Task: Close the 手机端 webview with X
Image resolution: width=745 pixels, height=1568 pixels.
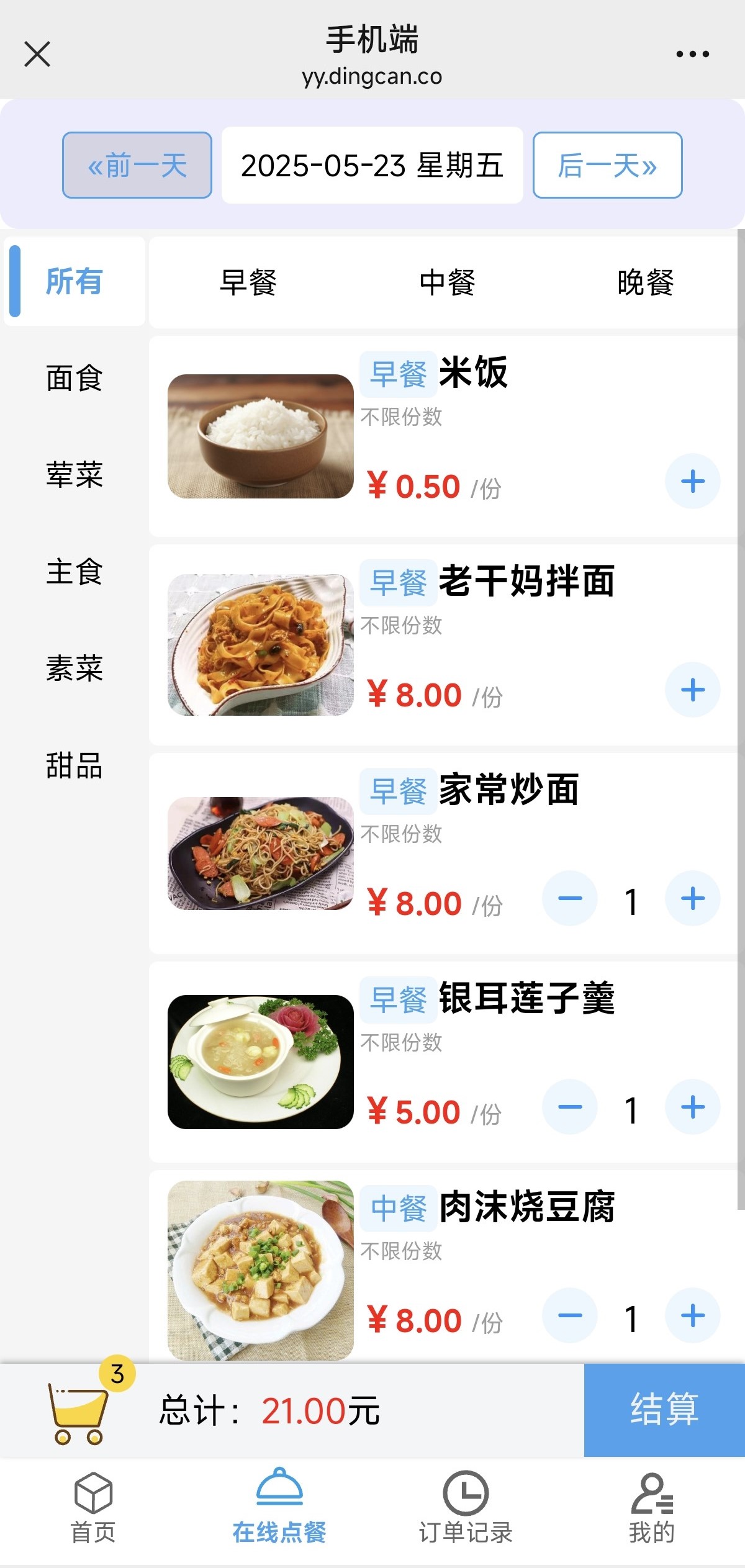Action: [x=37, y=53]
